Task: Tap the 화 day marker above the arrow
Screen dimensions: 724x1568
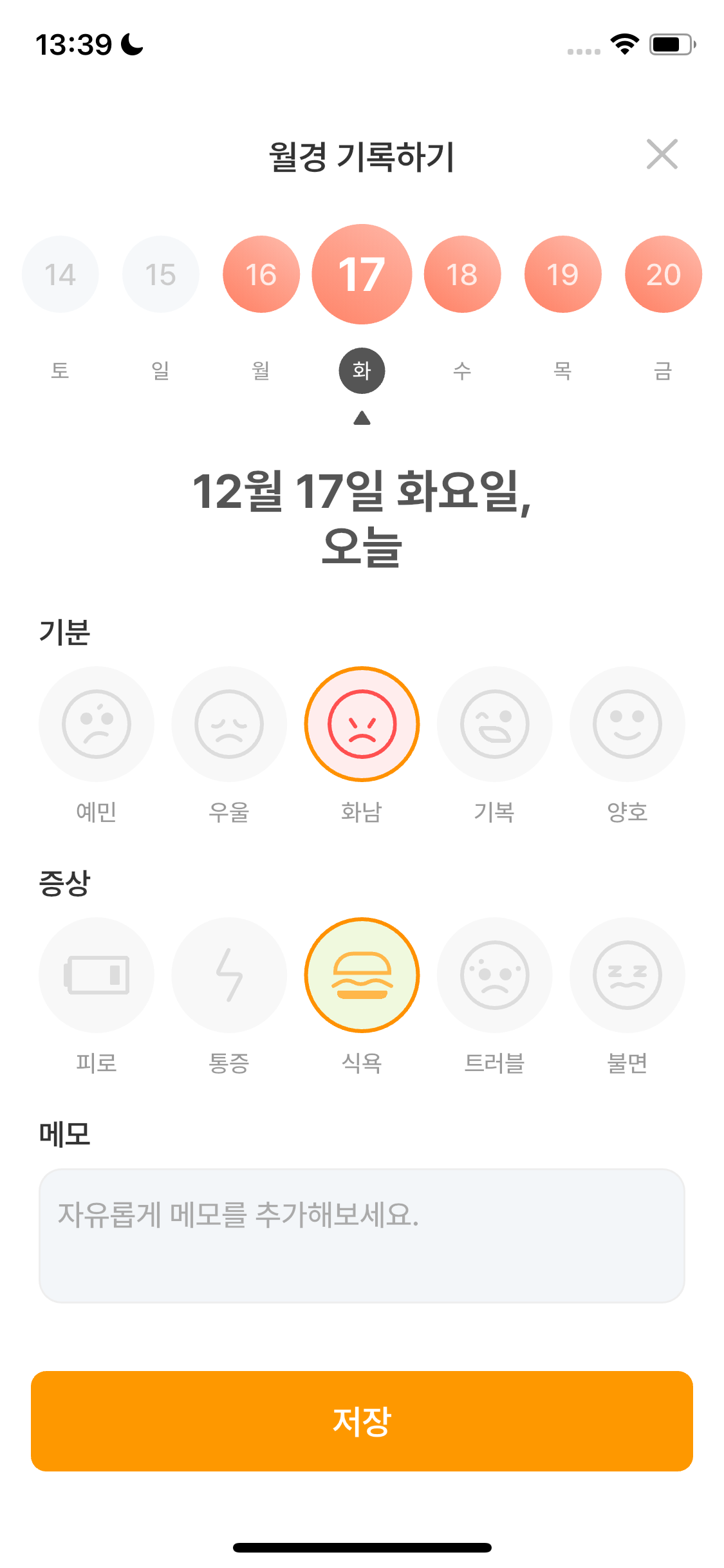Action: [362, 370]
